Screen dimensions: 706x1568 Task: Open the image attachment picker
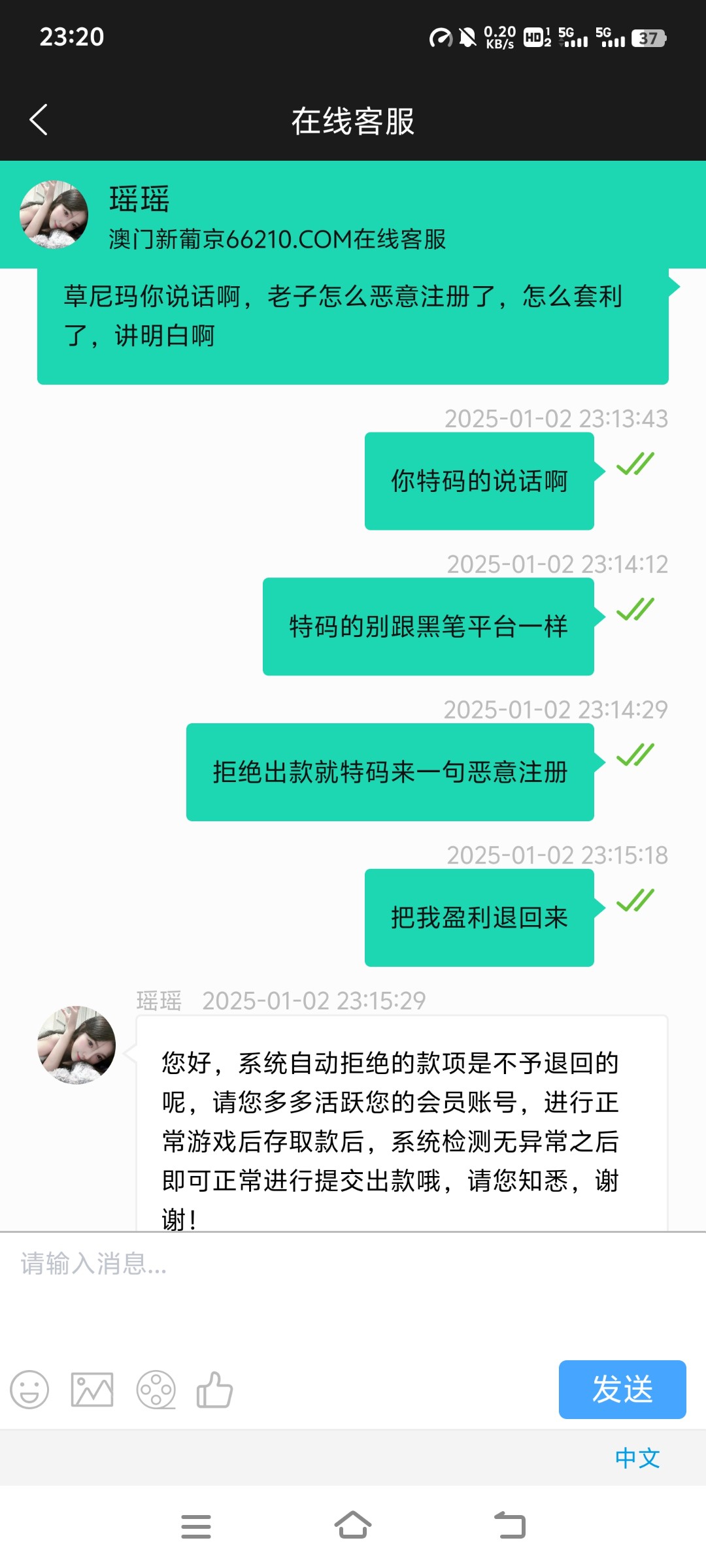tap(92, 1390)
